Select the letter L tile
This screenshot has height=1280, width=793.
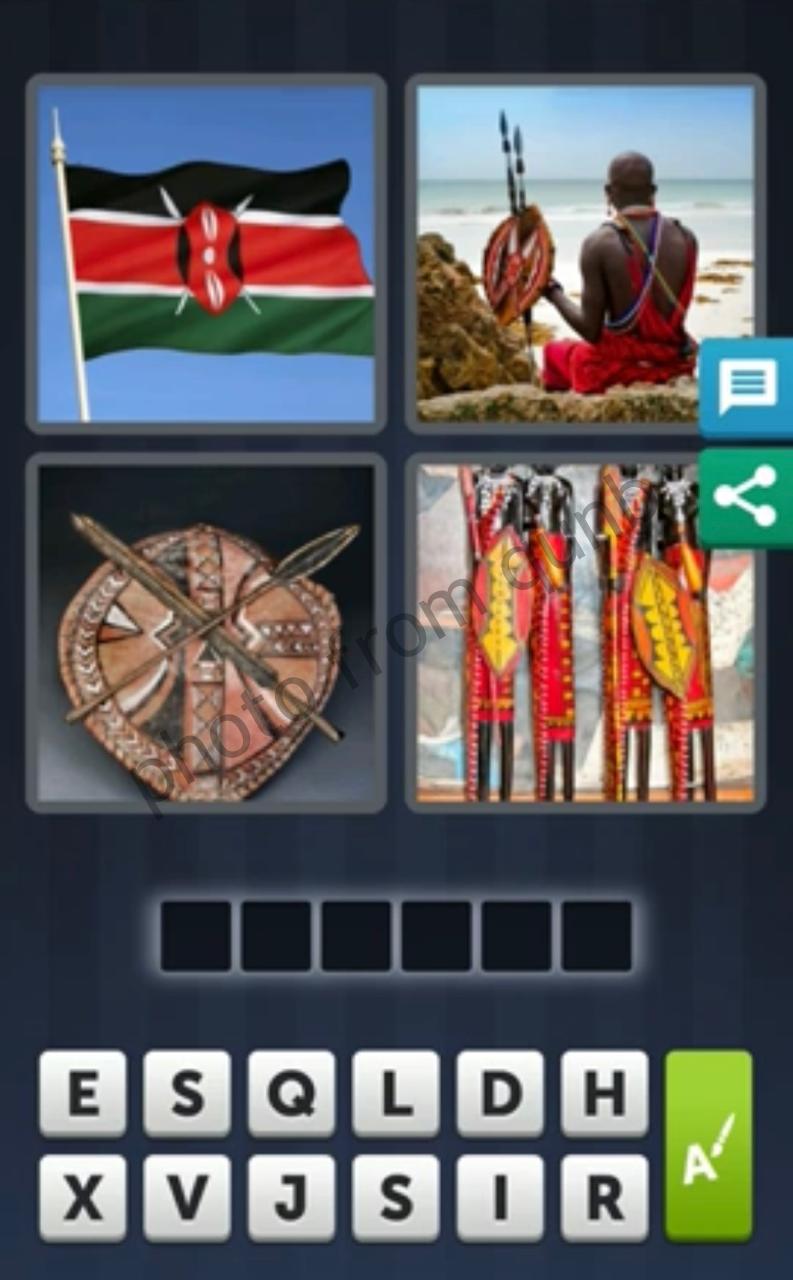pos(396,1094)
